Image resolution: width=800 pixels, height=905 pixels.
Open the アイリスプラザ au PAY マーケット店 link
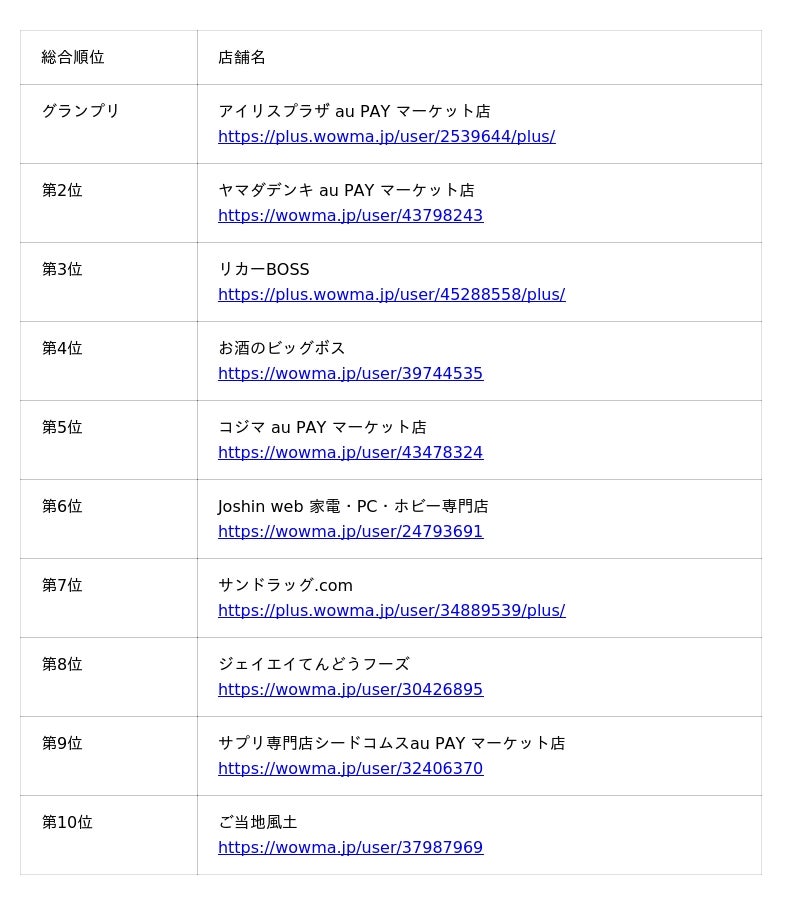tap(386, 137)
